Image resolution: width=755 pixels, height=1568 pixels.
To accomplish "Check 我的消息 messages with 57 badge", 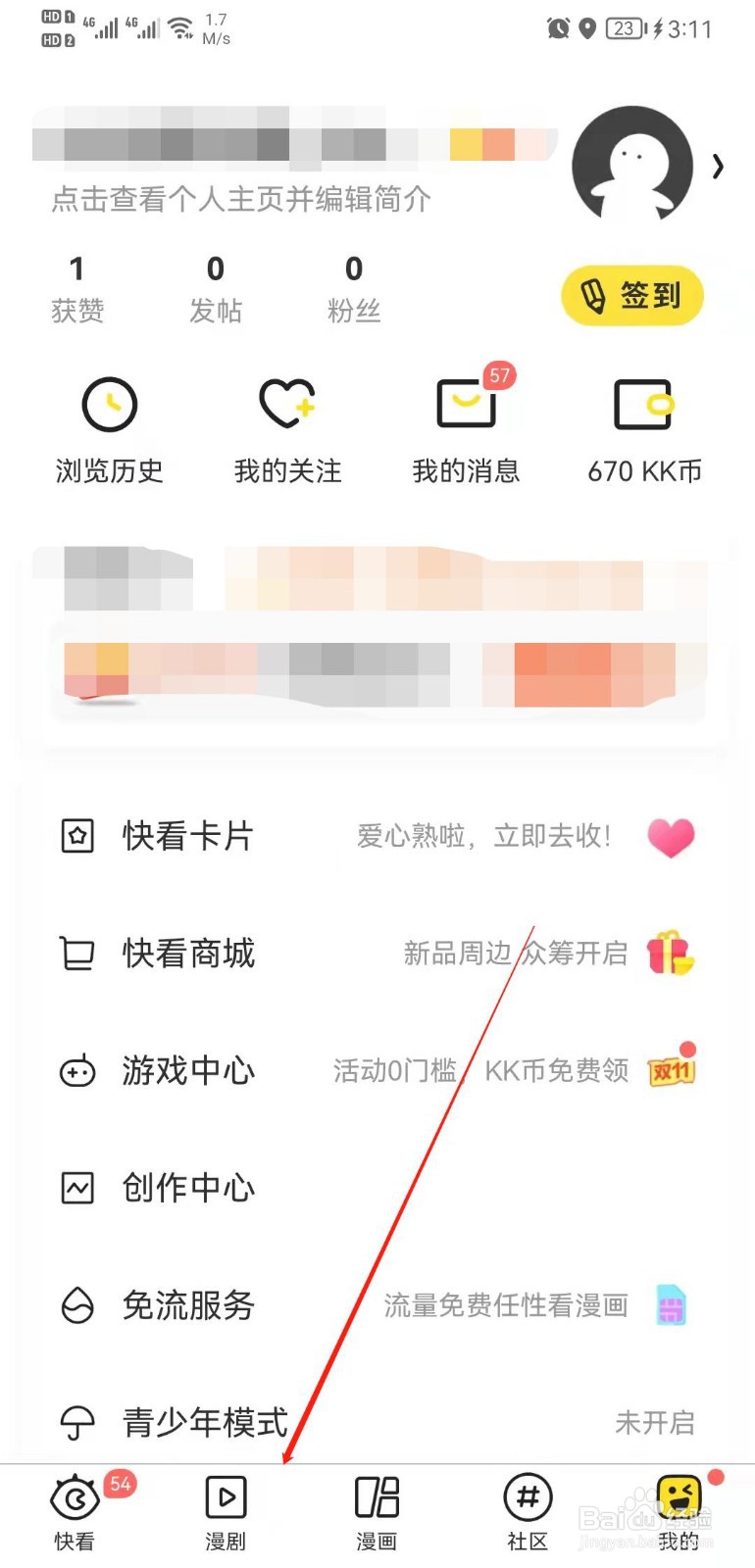I will [x=466, y=405].
